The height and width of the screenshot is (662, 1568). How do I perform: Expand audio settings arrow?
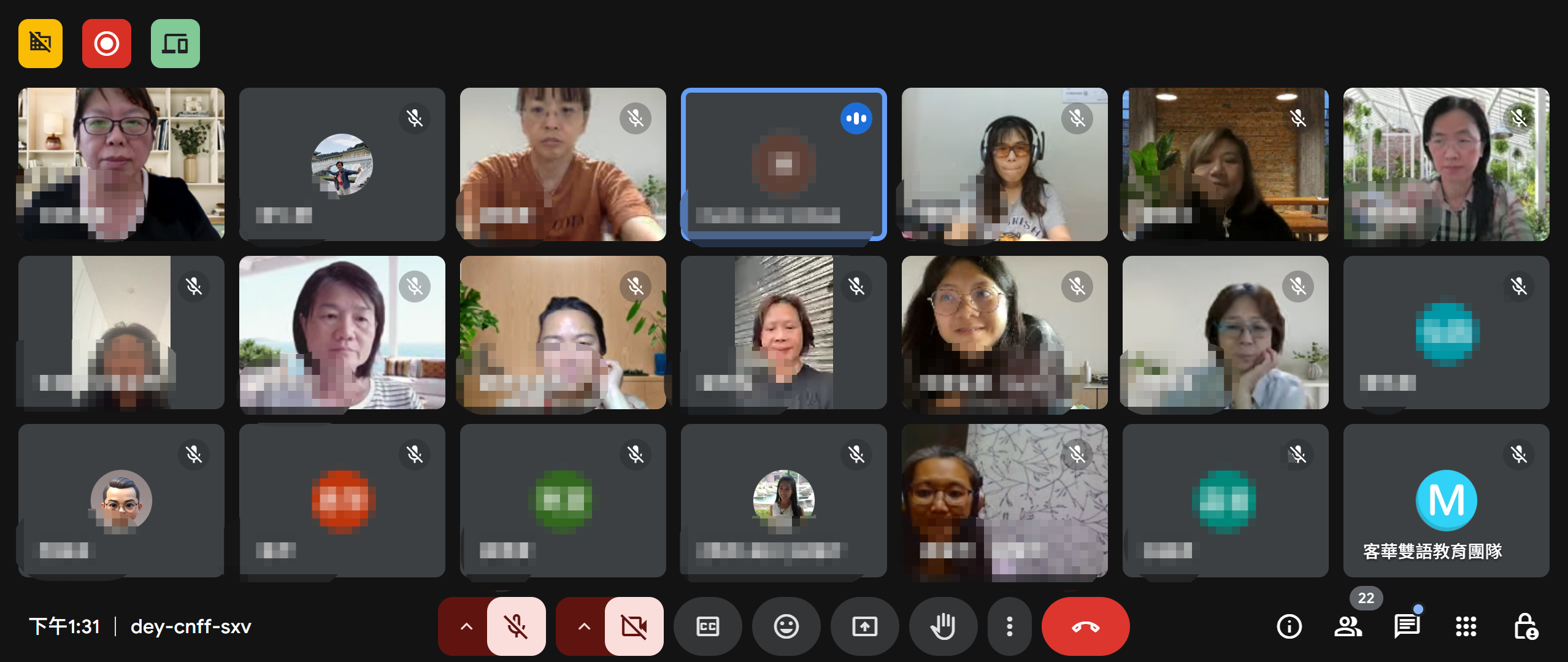click(466, 626)
